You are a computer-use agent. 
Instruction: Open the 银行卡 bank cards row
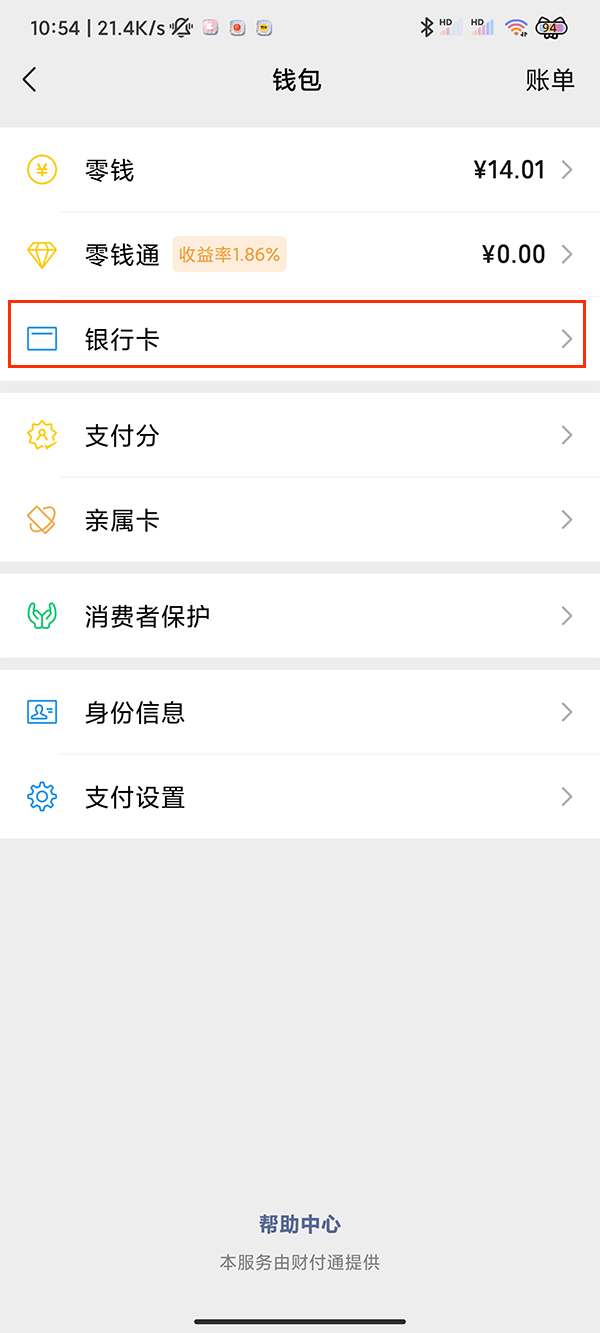pyautogui.click(x=300, y=340)
